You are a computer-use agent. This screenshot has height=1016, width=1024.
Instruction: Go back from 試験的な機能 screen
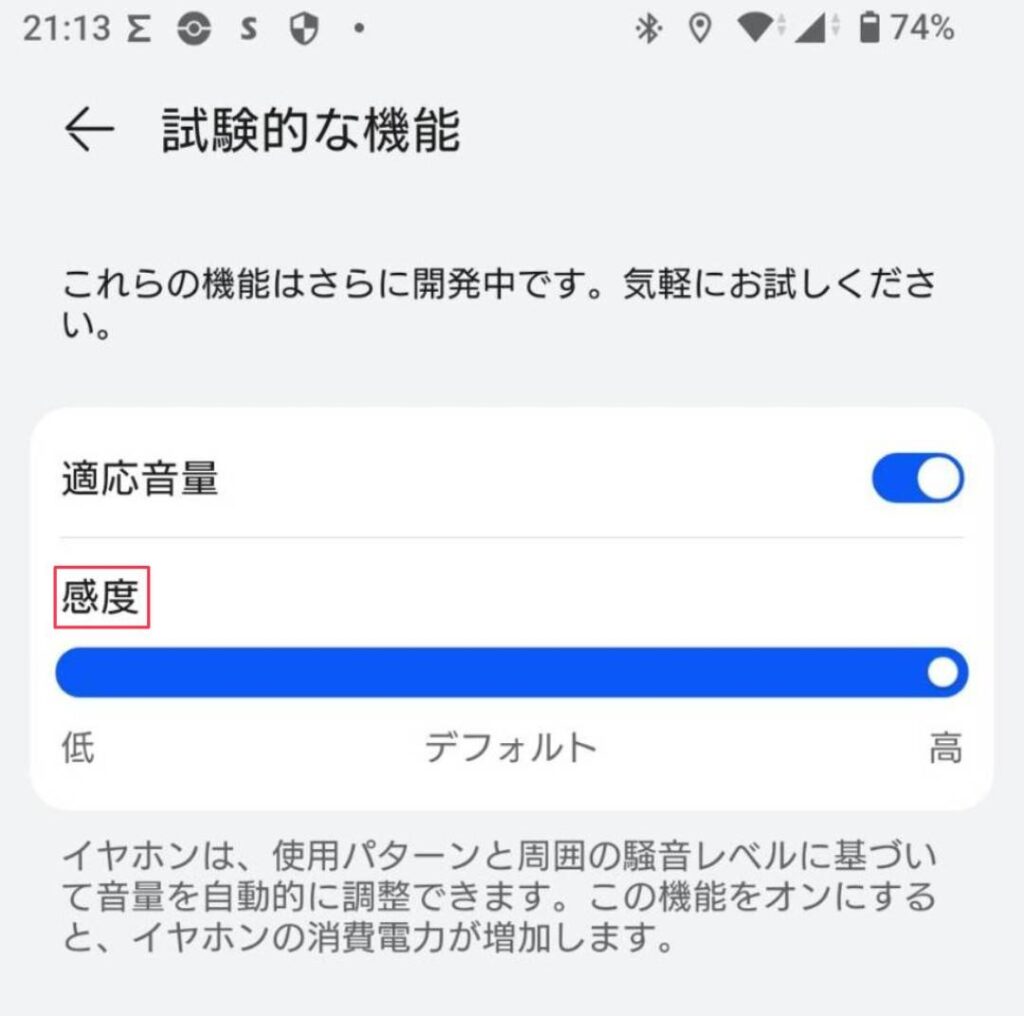tap(89, 129)
